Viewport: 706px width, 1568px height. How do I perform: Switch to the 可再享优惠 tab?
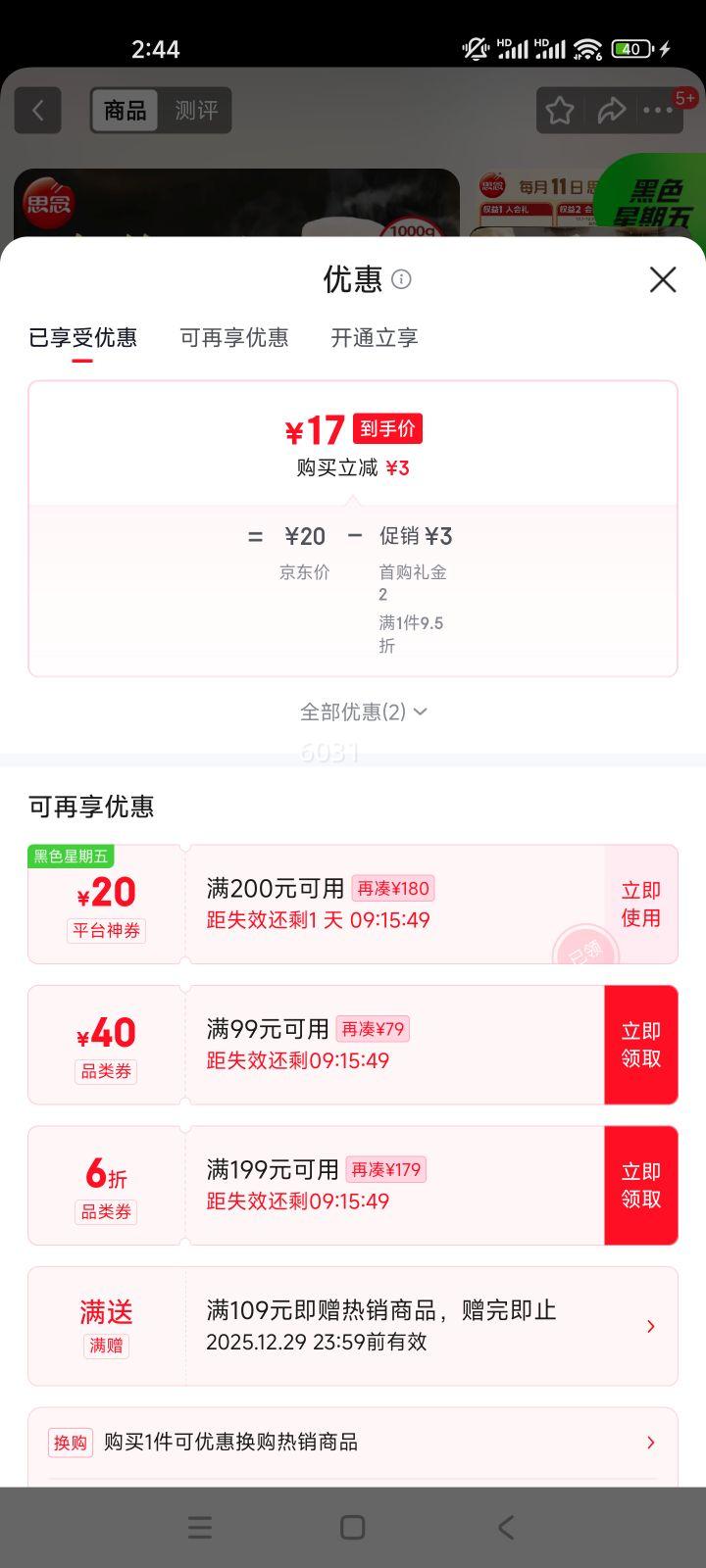[234, 337]
